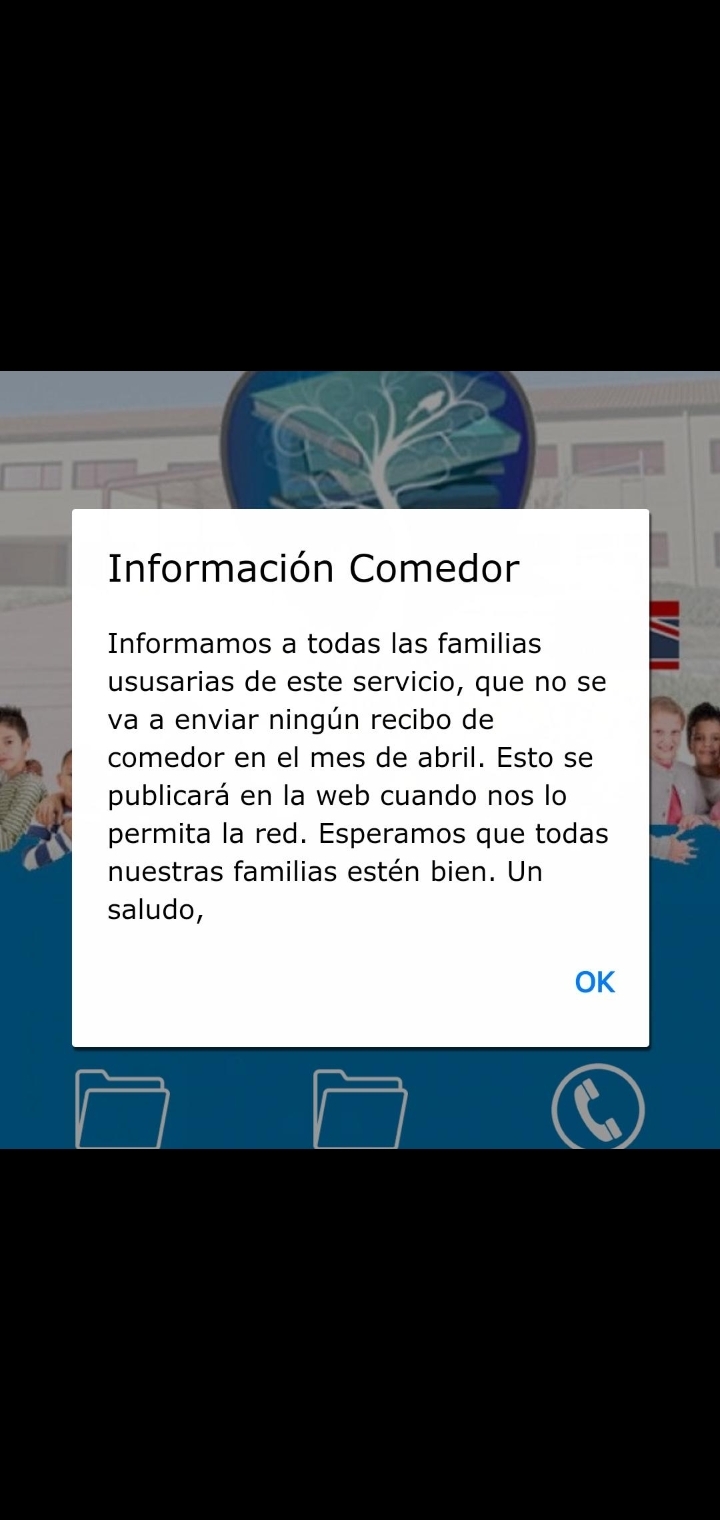
Task: Dismiss the Información Comedor dialog with OK
Action: (595, 982)
